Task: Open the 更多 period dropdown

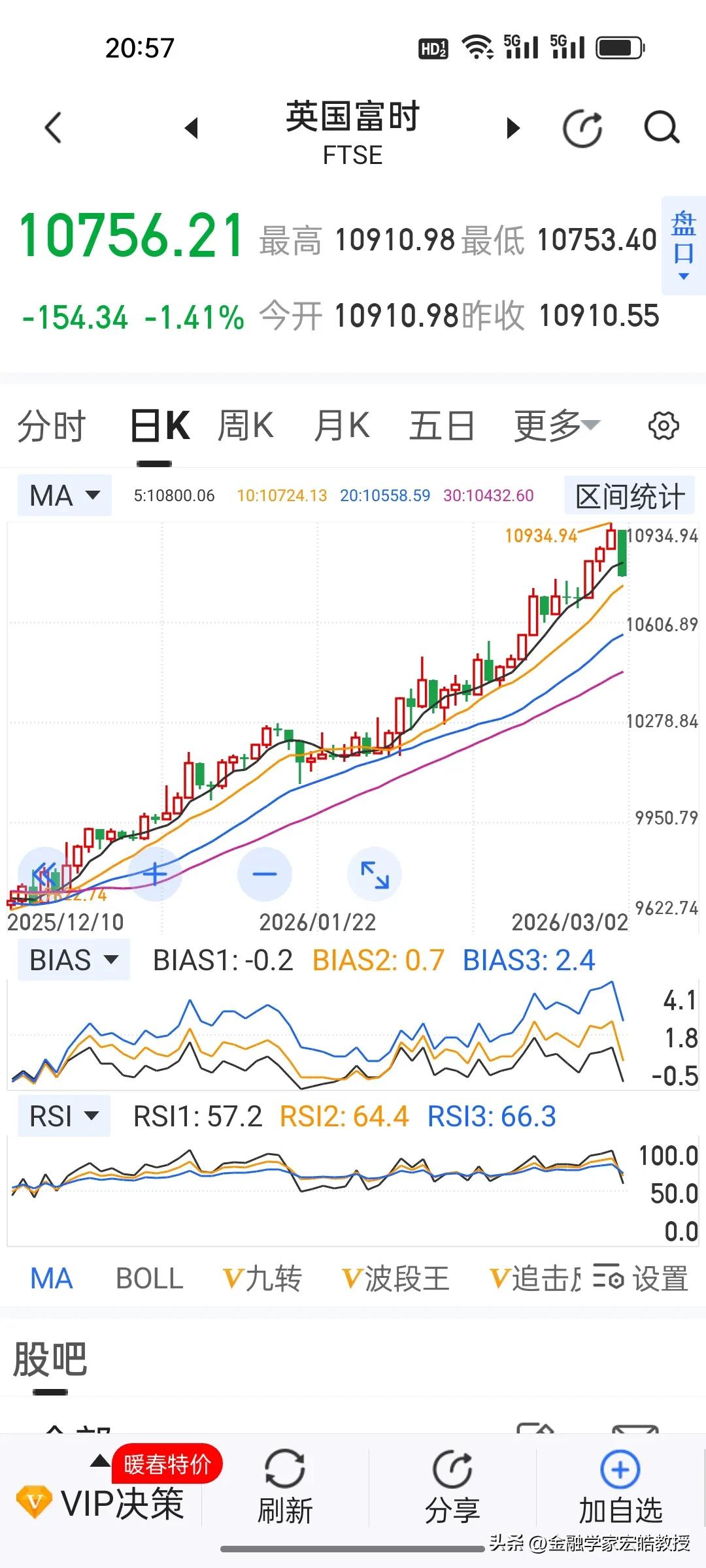Action: point(556,426)
